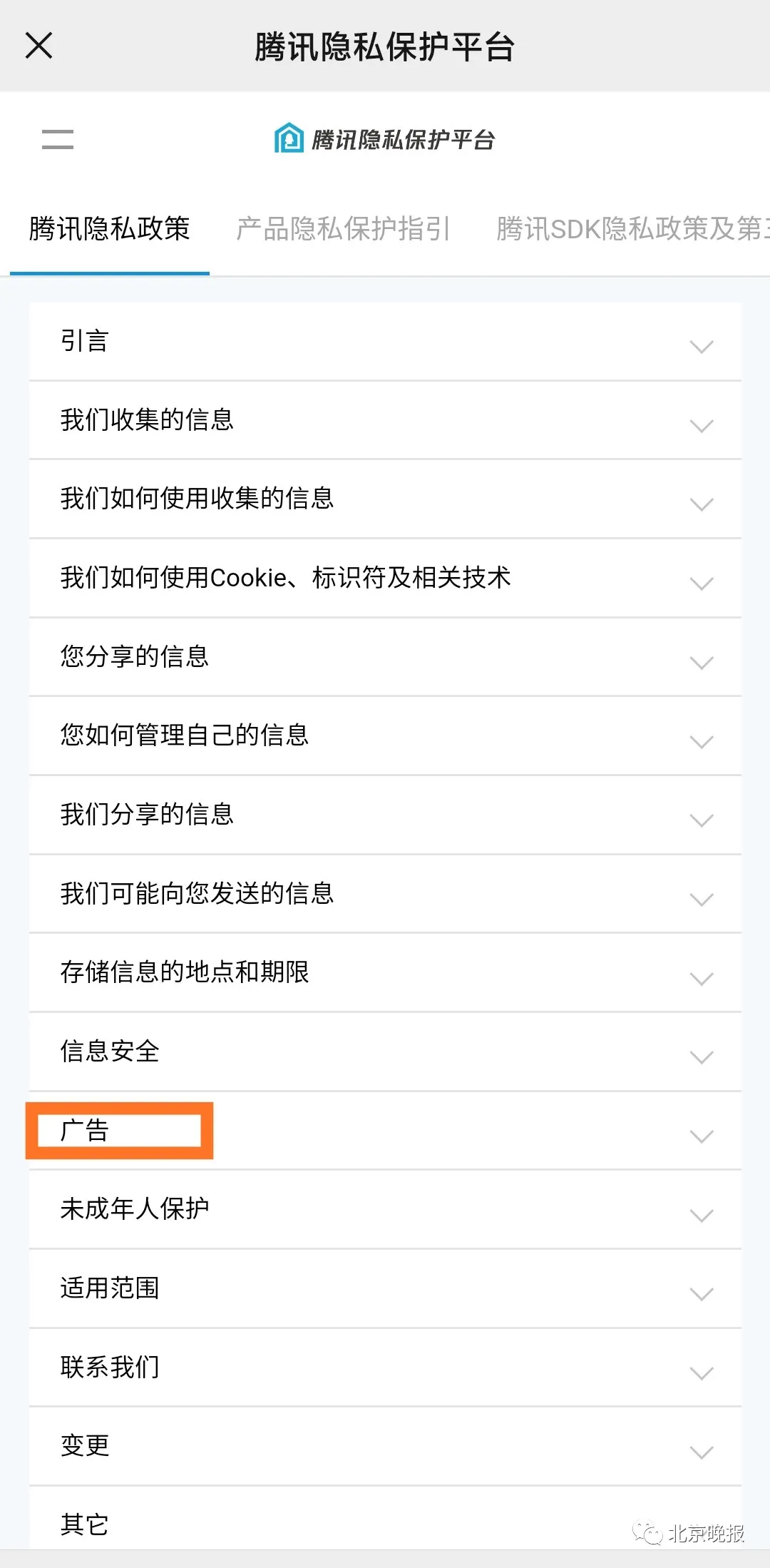The width and height of the screenshot is (770, 1568).
Task: Close the 腾讯隐私保护平台 page
Action: click(39, 46)
